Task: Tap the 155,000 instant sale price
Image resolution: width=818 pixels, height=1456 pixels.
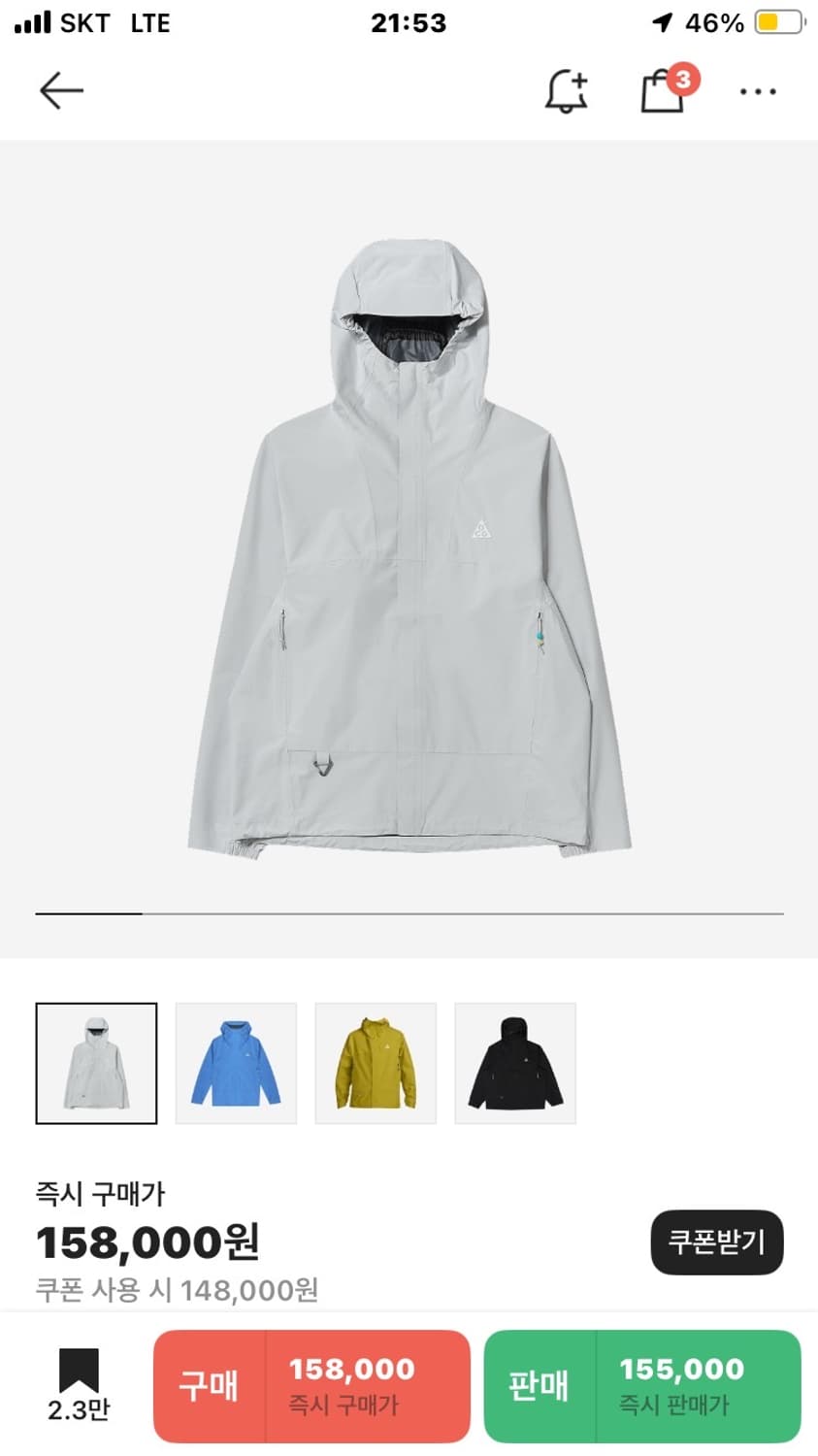Action: pos(680,1386)
